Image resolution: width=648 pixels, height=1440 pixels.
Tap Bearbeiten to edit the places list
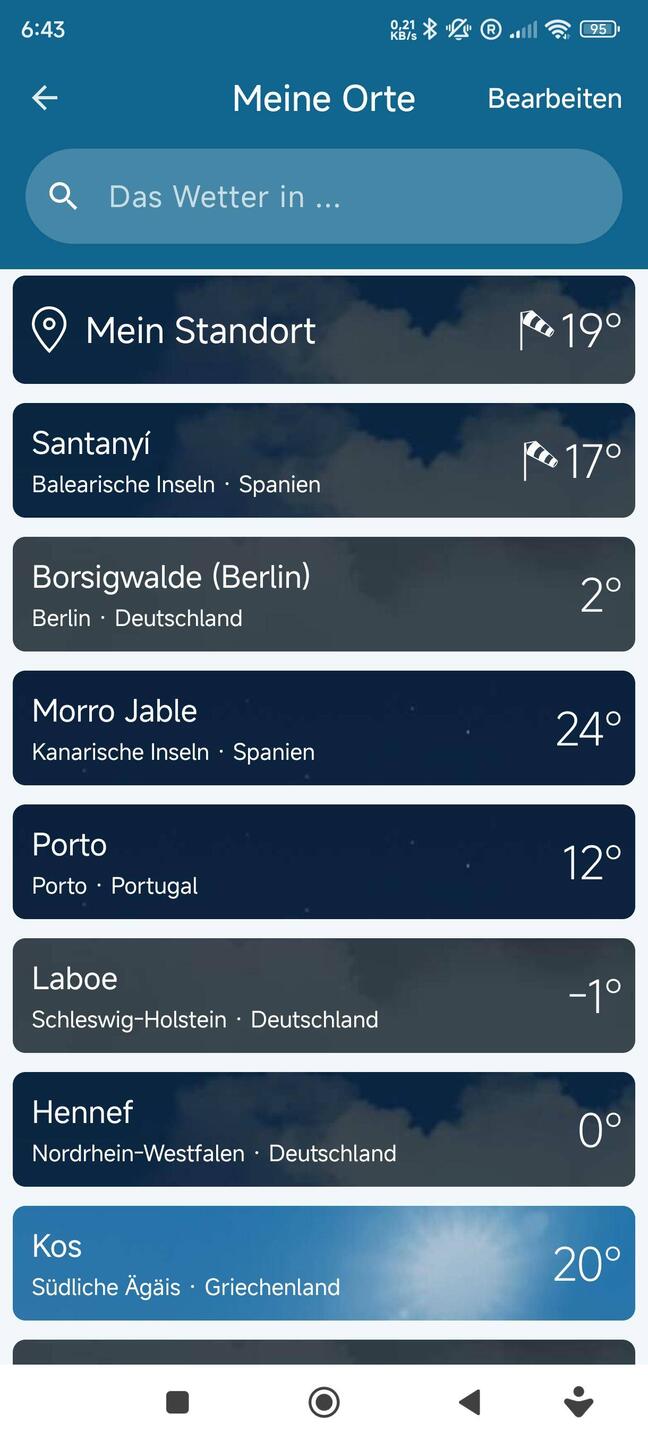tap(554, 98)
